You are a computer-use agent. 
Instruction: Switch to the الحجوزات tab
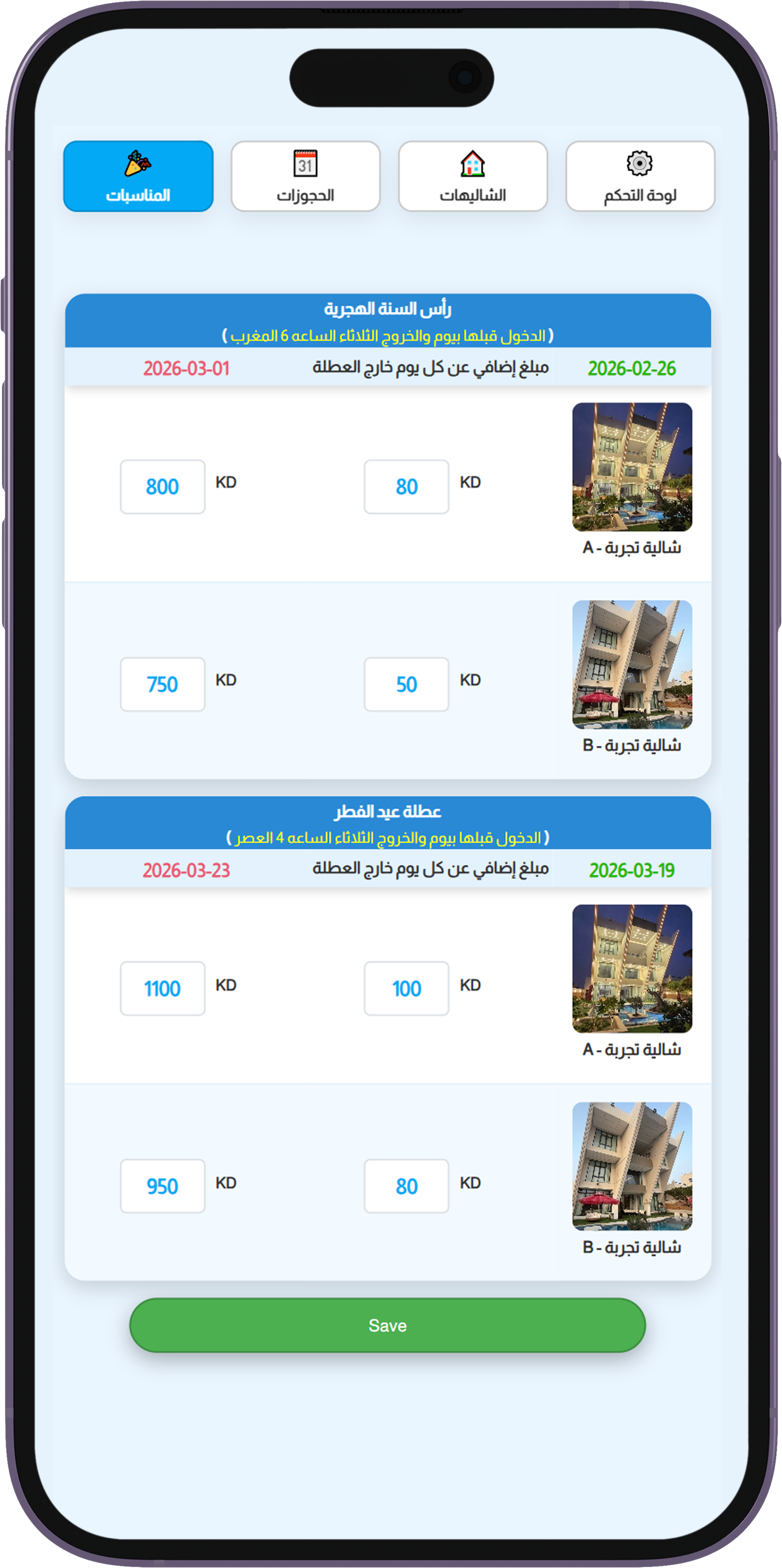pos(305,176)
